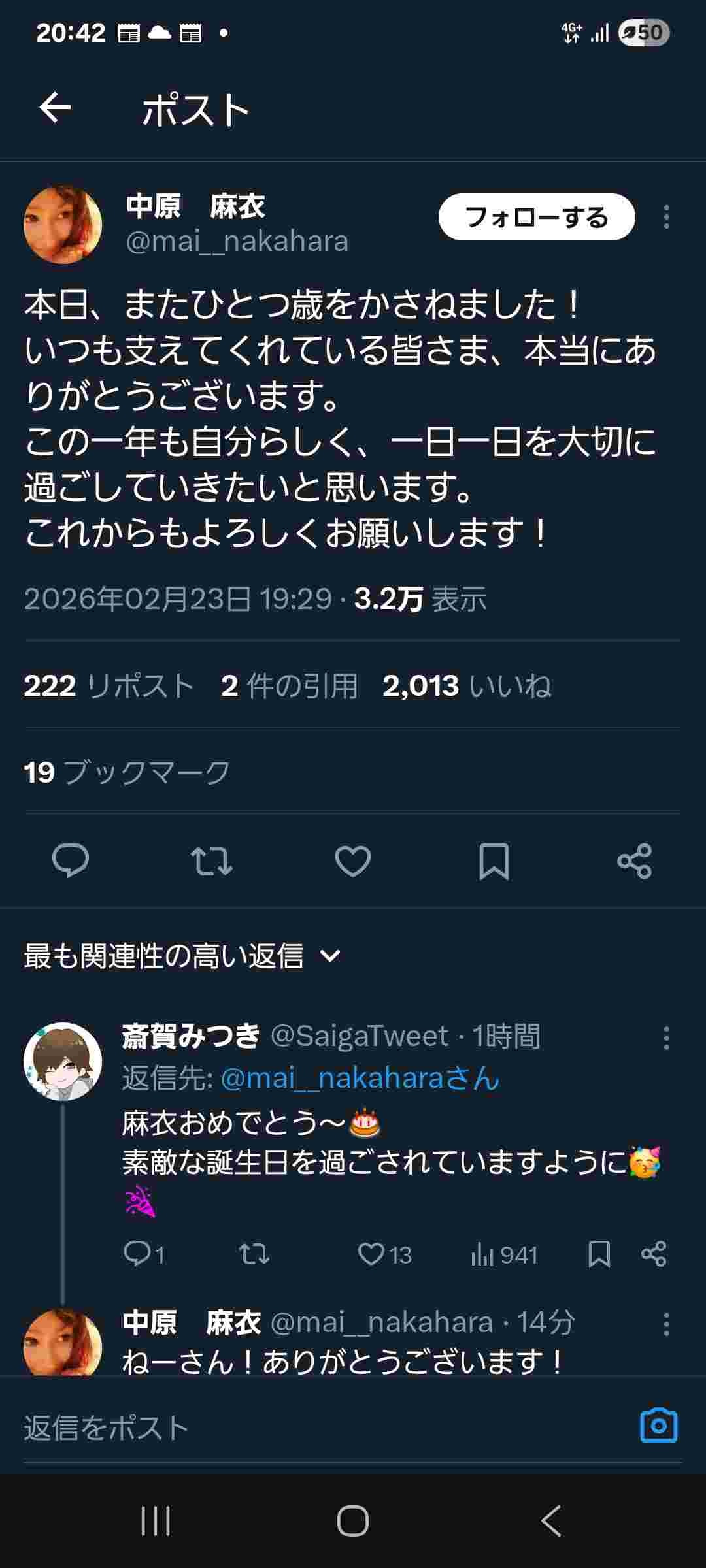The height and width of the screenshot is (1568, 706).
Task: Open overflow menu on 斎賀みつき's reply
Action: click(x=666, y=1037)
